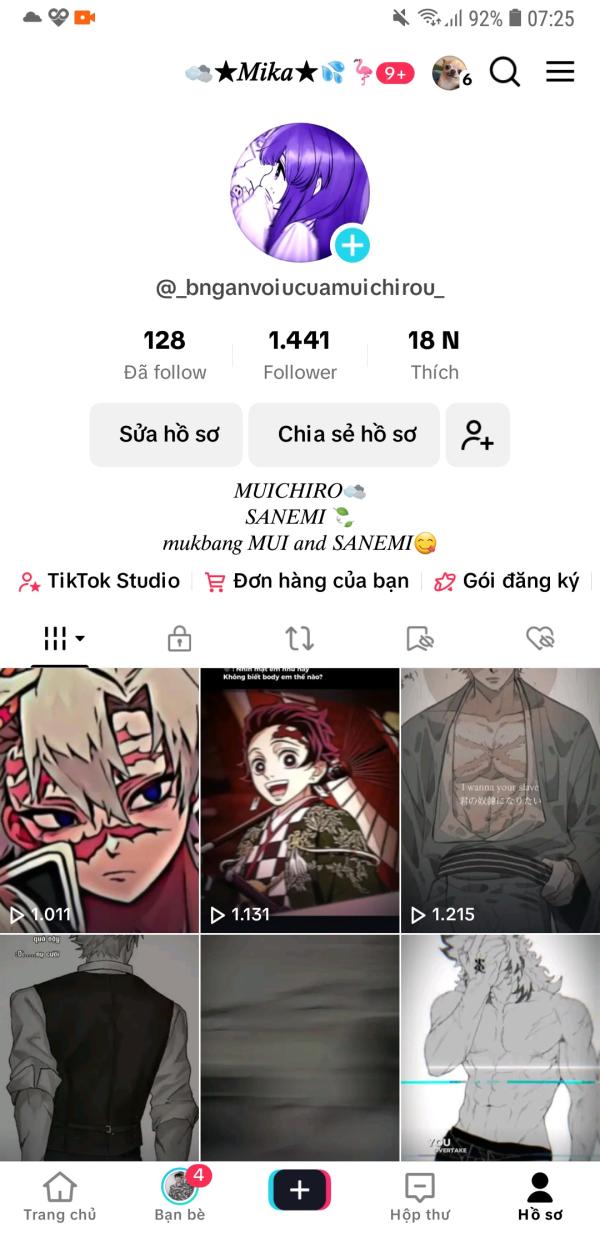Switch to the saved bookmarks tab
600x1233 pixels.
point(420,638)
